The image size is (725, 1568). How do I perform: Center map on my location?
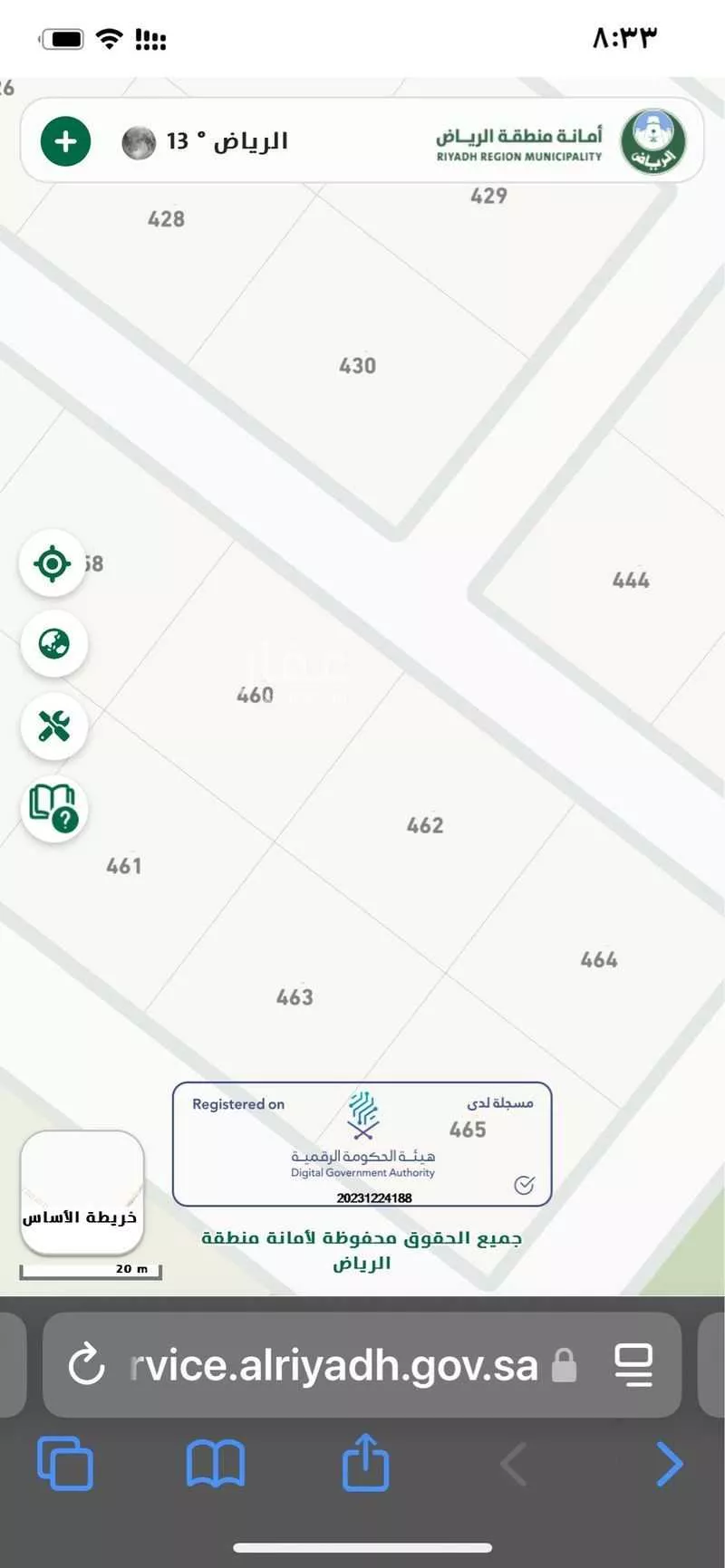[x=53, y=563]
